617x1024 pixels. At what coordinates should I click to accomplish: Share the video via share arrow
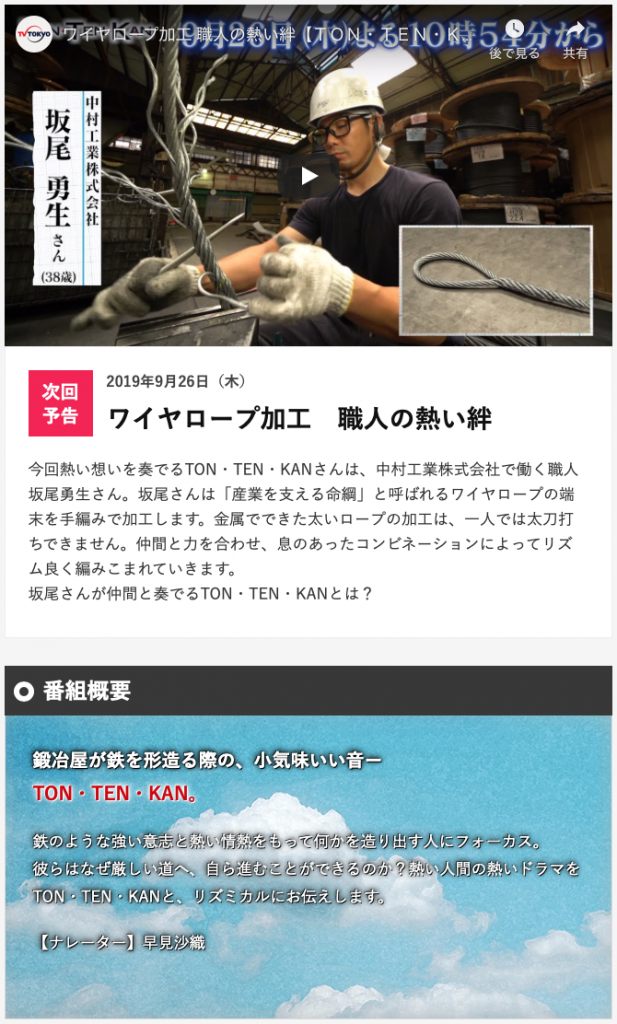[x=575, y=30]
